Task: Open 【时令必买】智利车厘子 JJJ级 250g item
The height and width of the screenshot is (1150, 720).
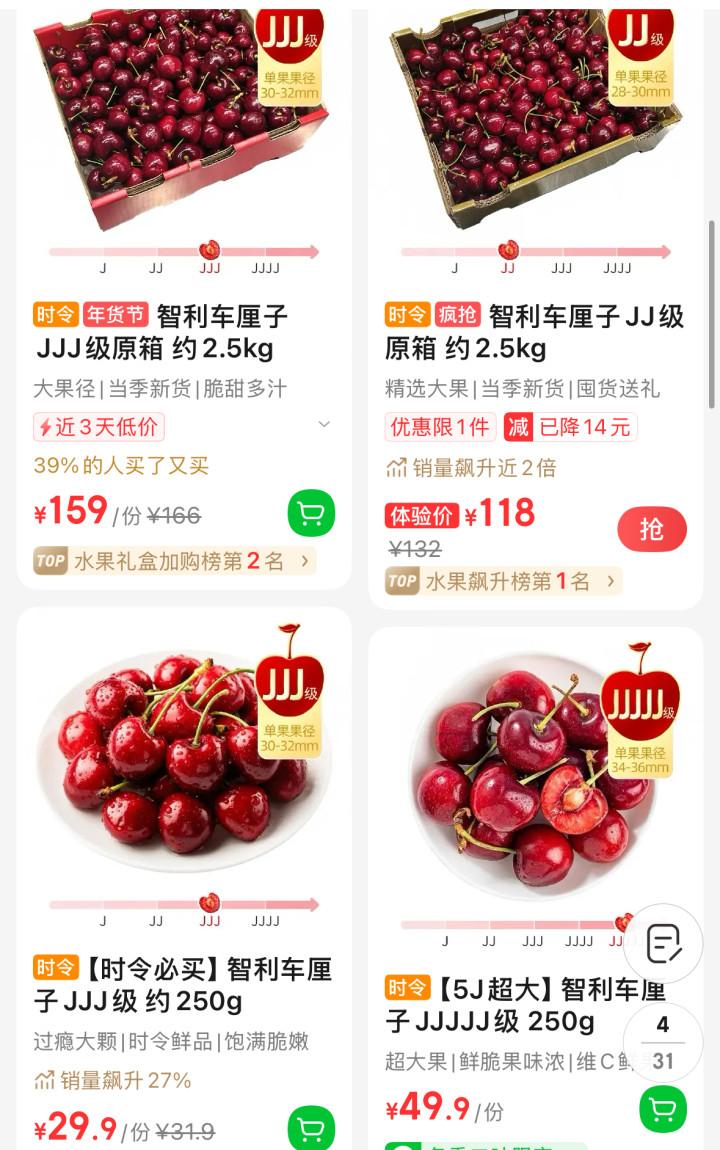Action: click(183, 985)
